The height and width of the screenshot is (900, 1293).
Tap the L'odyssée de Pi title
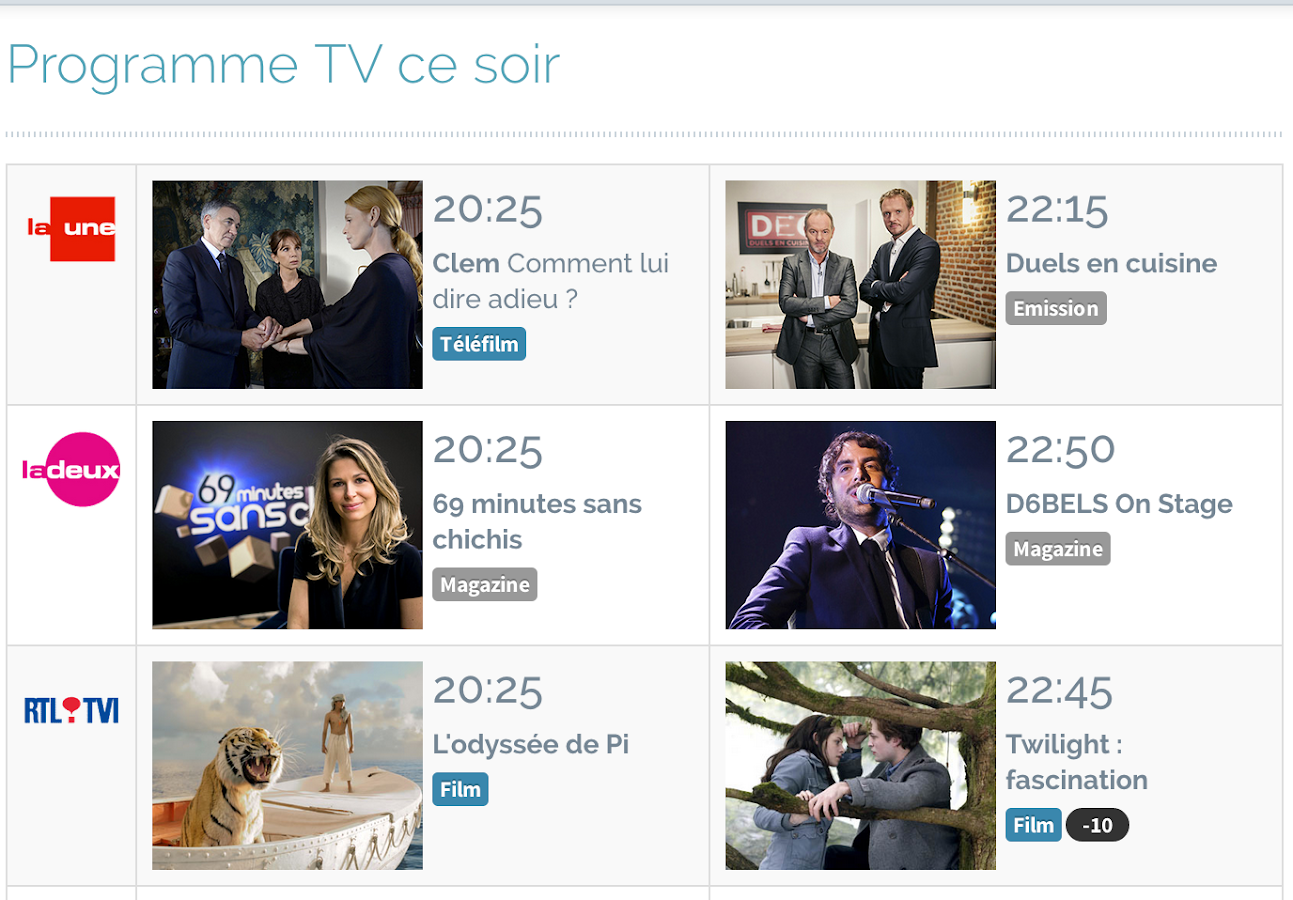point(530,745)
